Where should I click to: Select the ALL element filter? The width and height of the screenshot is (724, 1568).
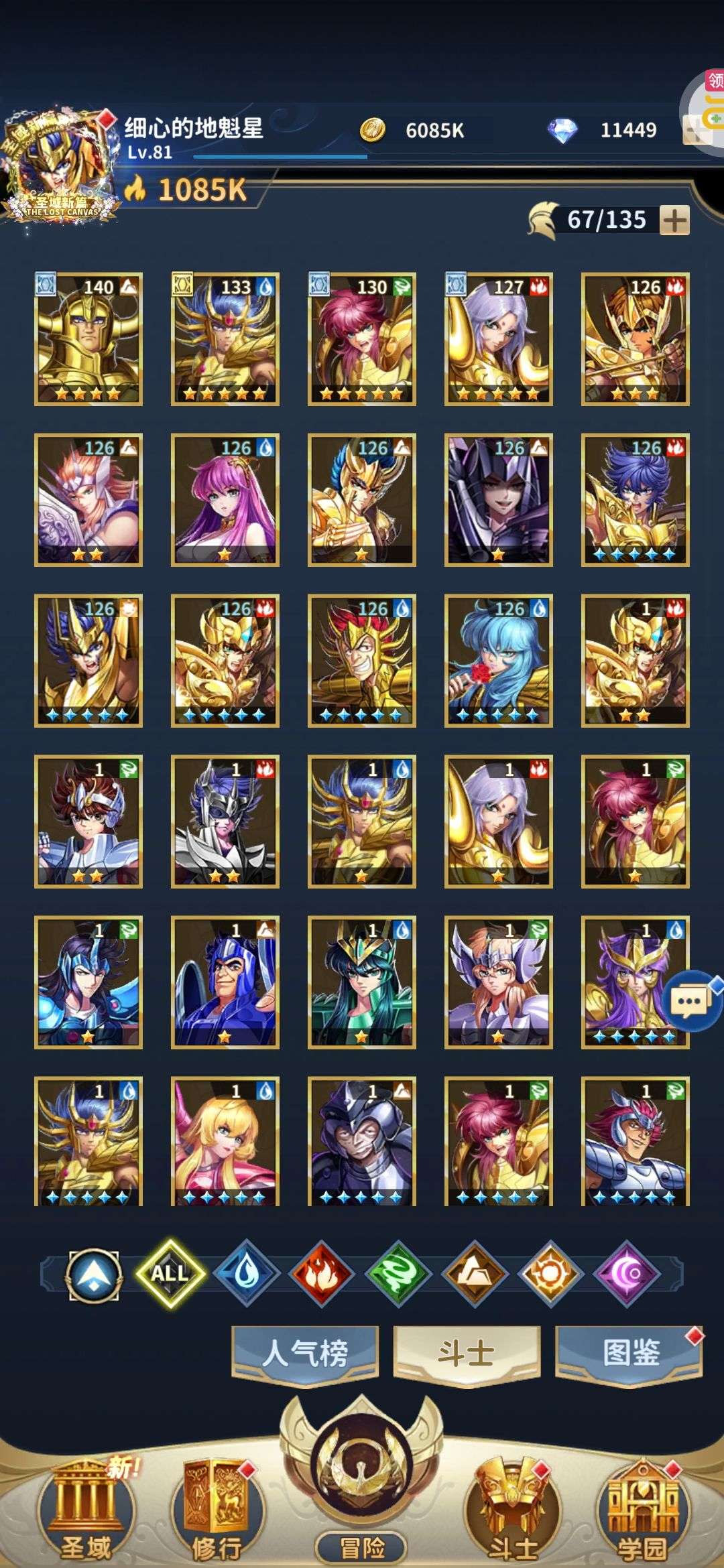[x=170, y=1272]
